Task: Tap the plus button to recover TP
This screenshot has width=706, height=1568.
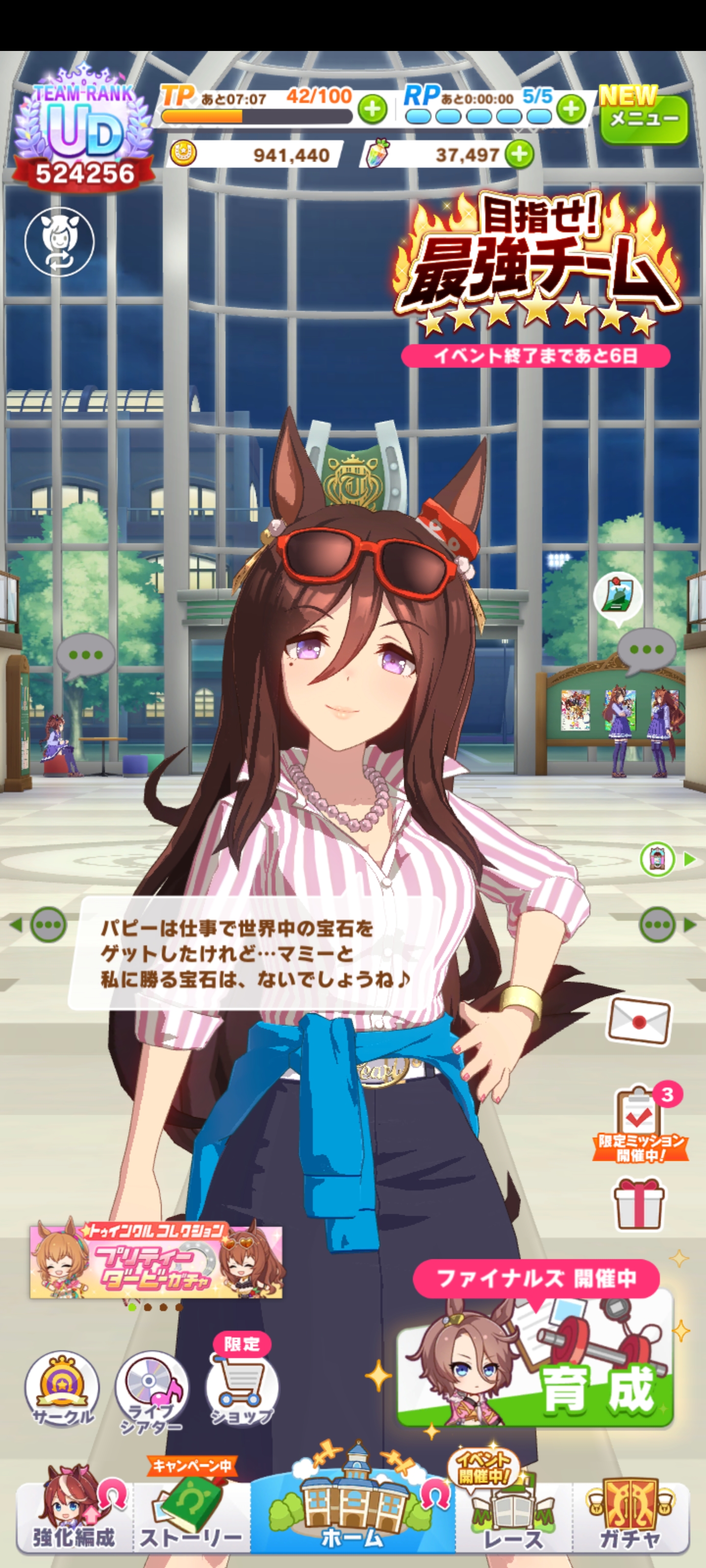Action: pos(372,110)
